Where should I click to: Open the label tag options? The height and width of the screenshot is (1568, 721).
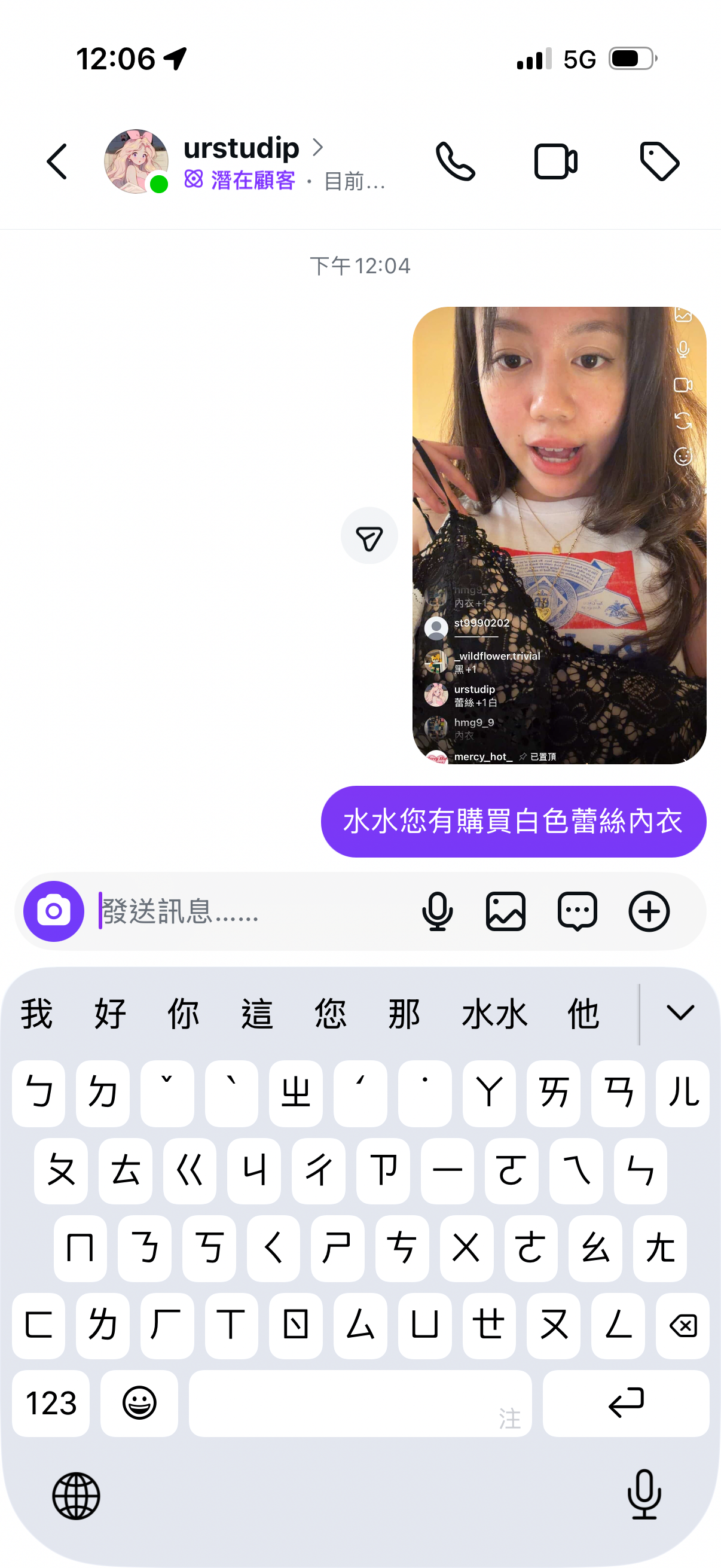pos(659,162)
